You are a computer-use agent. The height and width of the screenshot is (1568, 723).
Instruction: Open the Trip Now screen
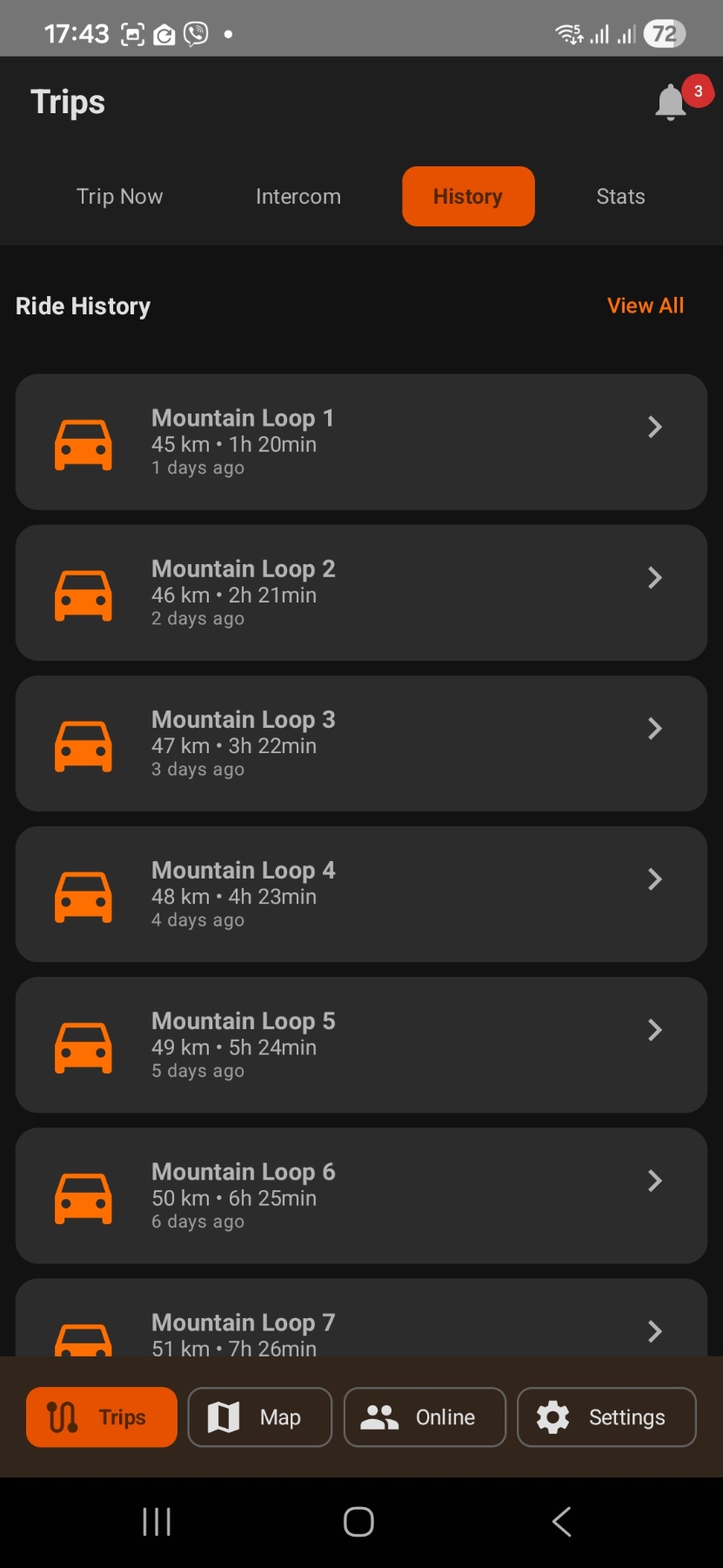pyautogui.click(x=119, y=196)
